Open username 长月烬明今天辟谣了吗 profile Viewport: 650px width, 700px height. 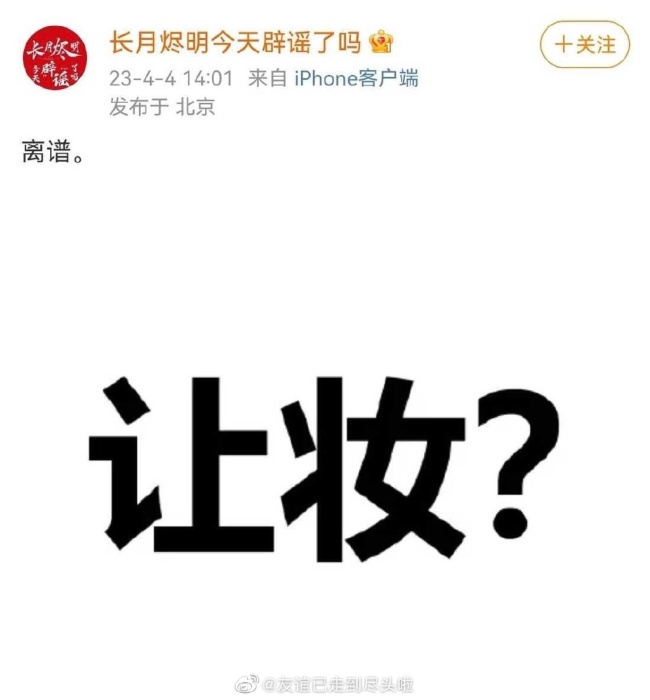coord(234,42)
